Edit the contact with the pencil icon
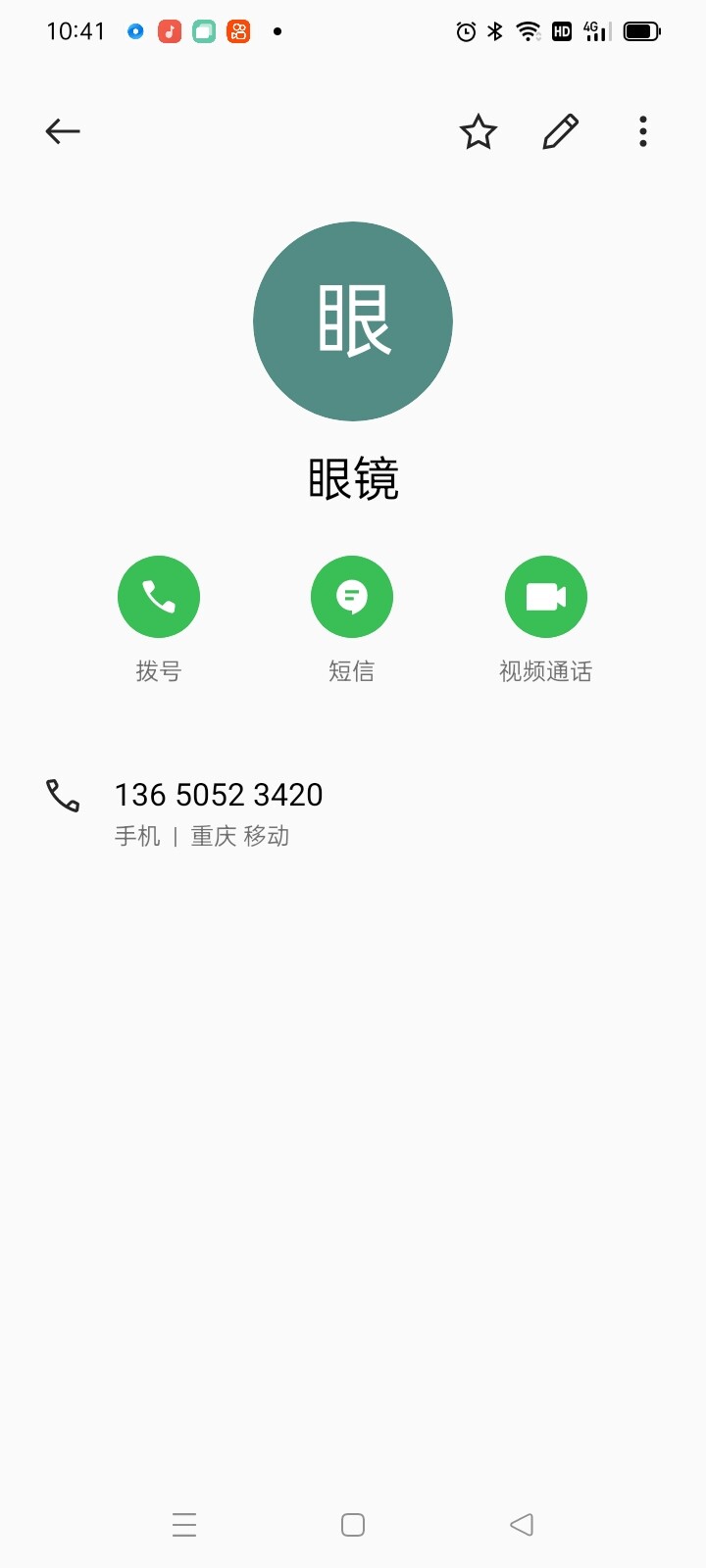 (x=561, y=131)
